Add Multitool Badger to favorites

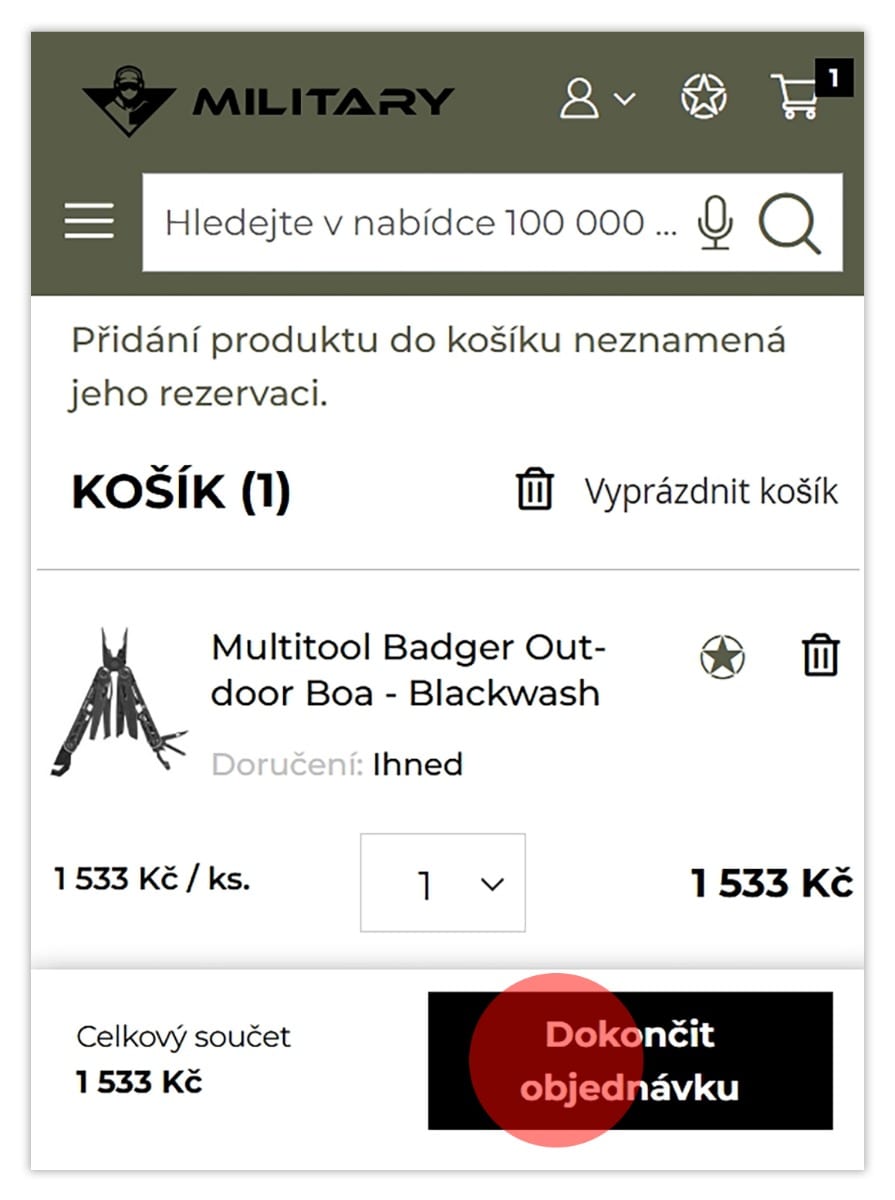pos(722,657)
